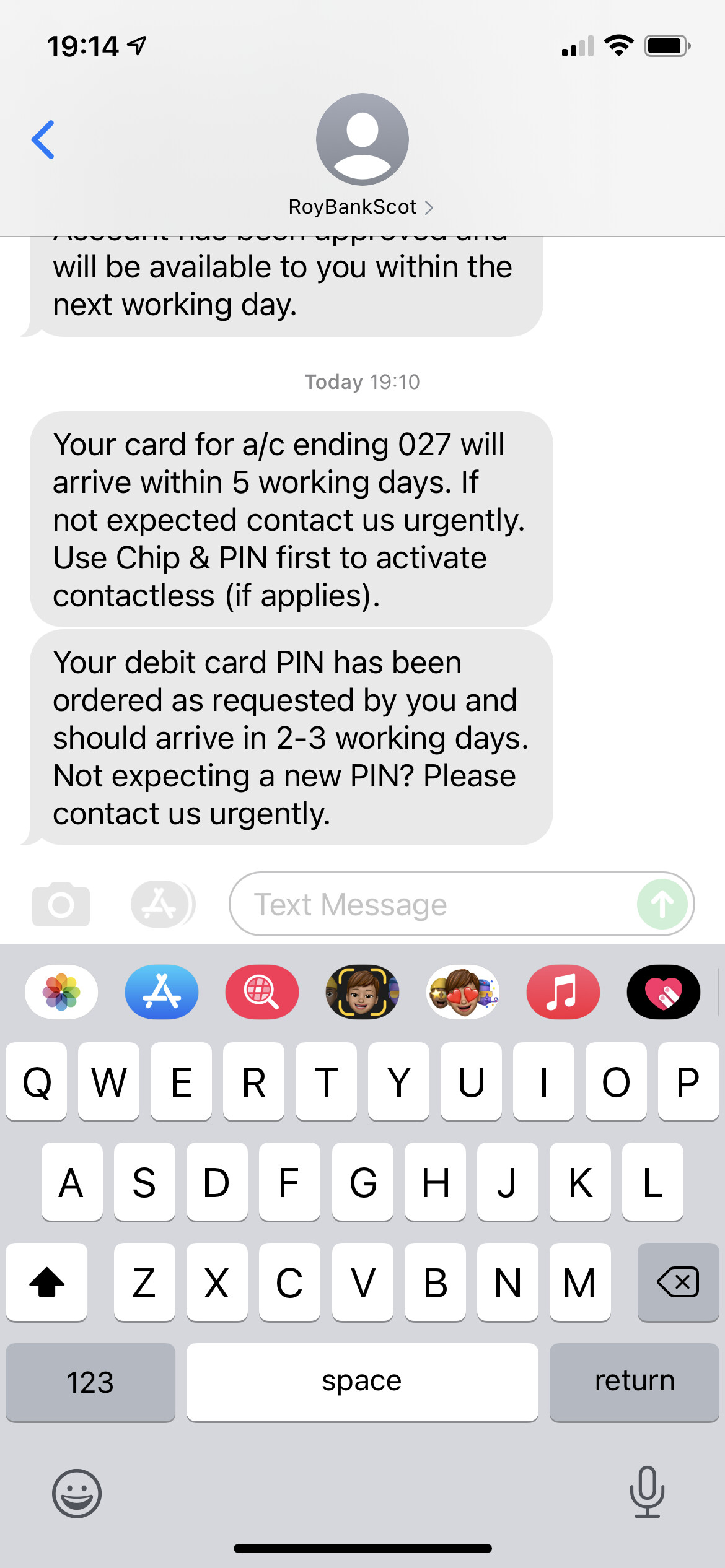Open the #images search app
This screenshot has height=1568, width=725.
[x=262, y=991]
